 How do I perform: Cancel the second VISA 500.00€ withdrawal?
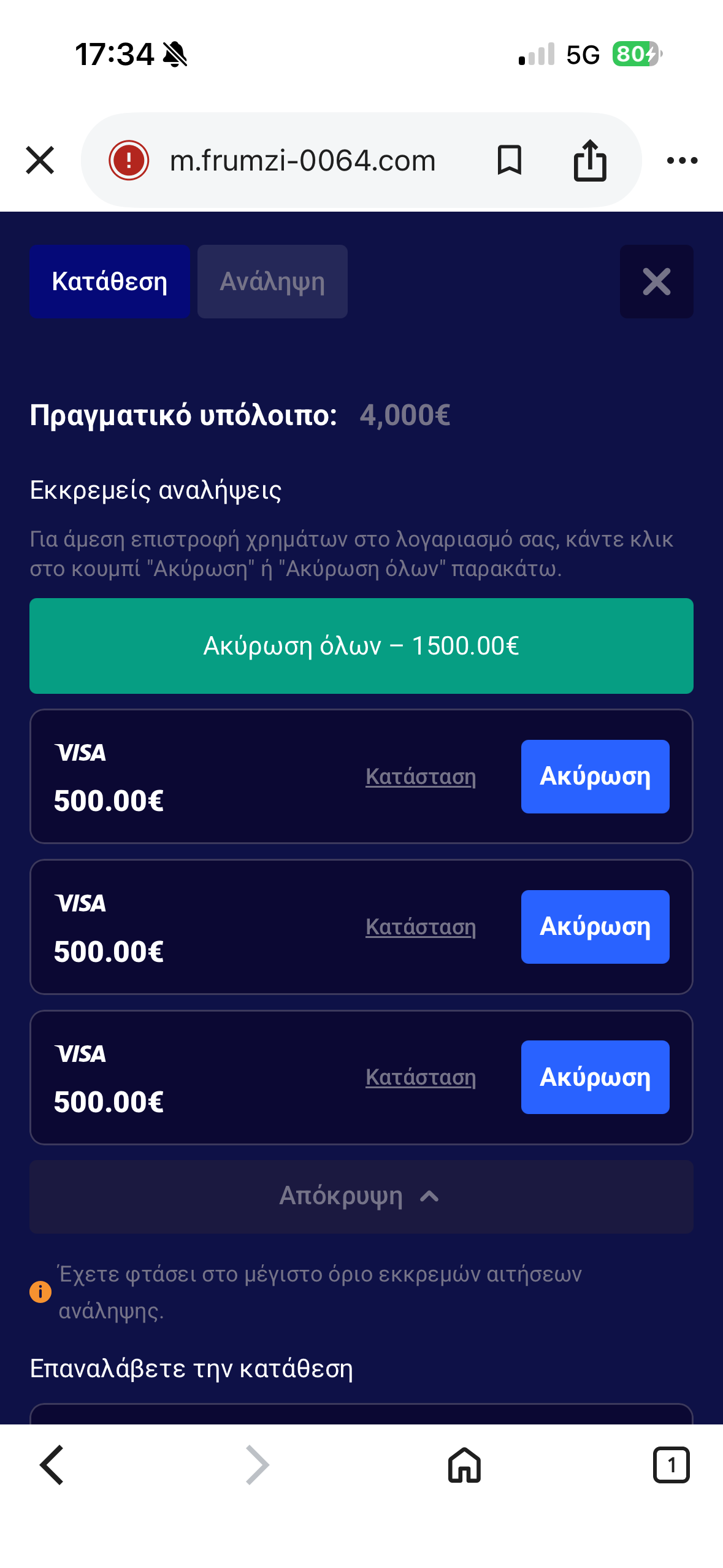pyautogui.click(x=595, y=927)
